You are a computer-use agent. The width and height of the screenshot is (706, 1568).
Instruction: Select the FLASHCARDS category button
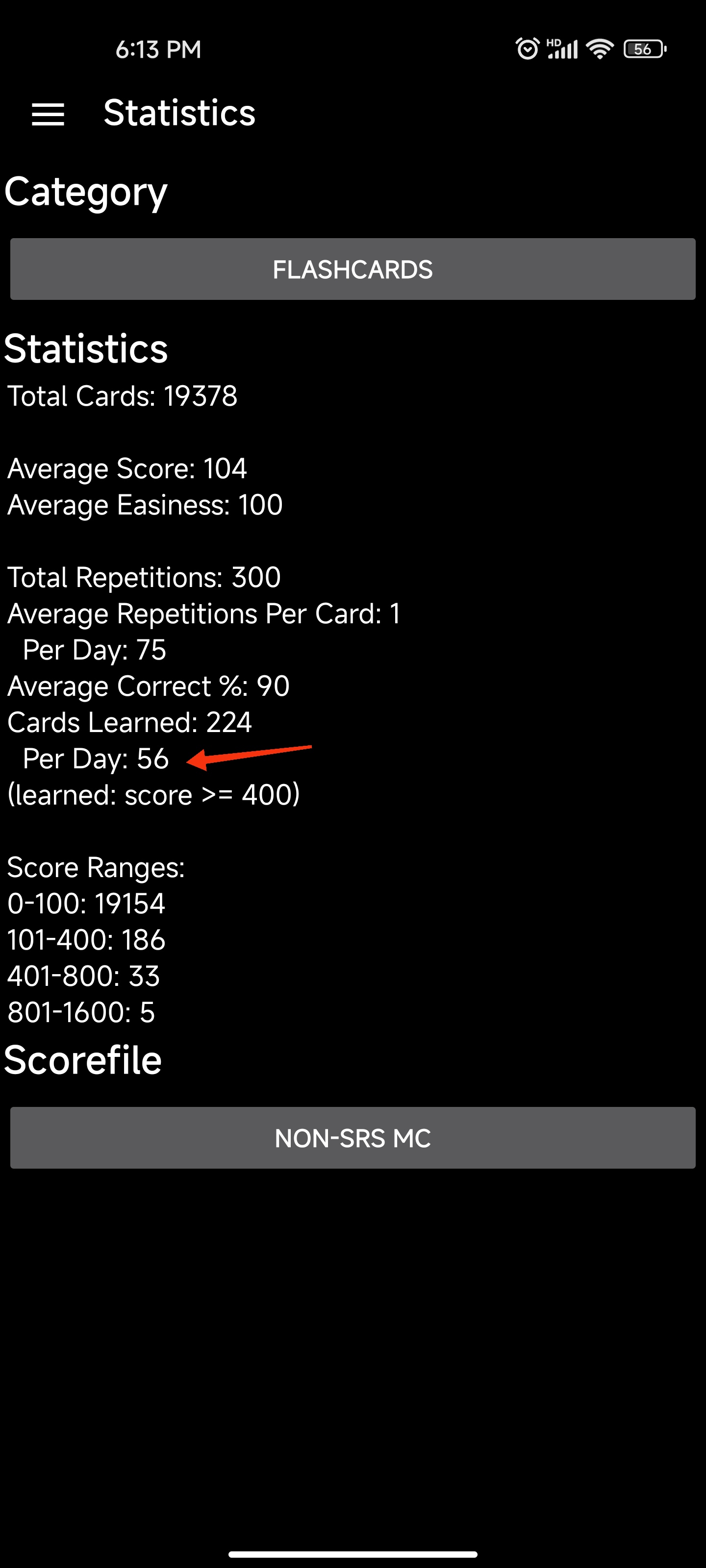[x=353, y=269]
